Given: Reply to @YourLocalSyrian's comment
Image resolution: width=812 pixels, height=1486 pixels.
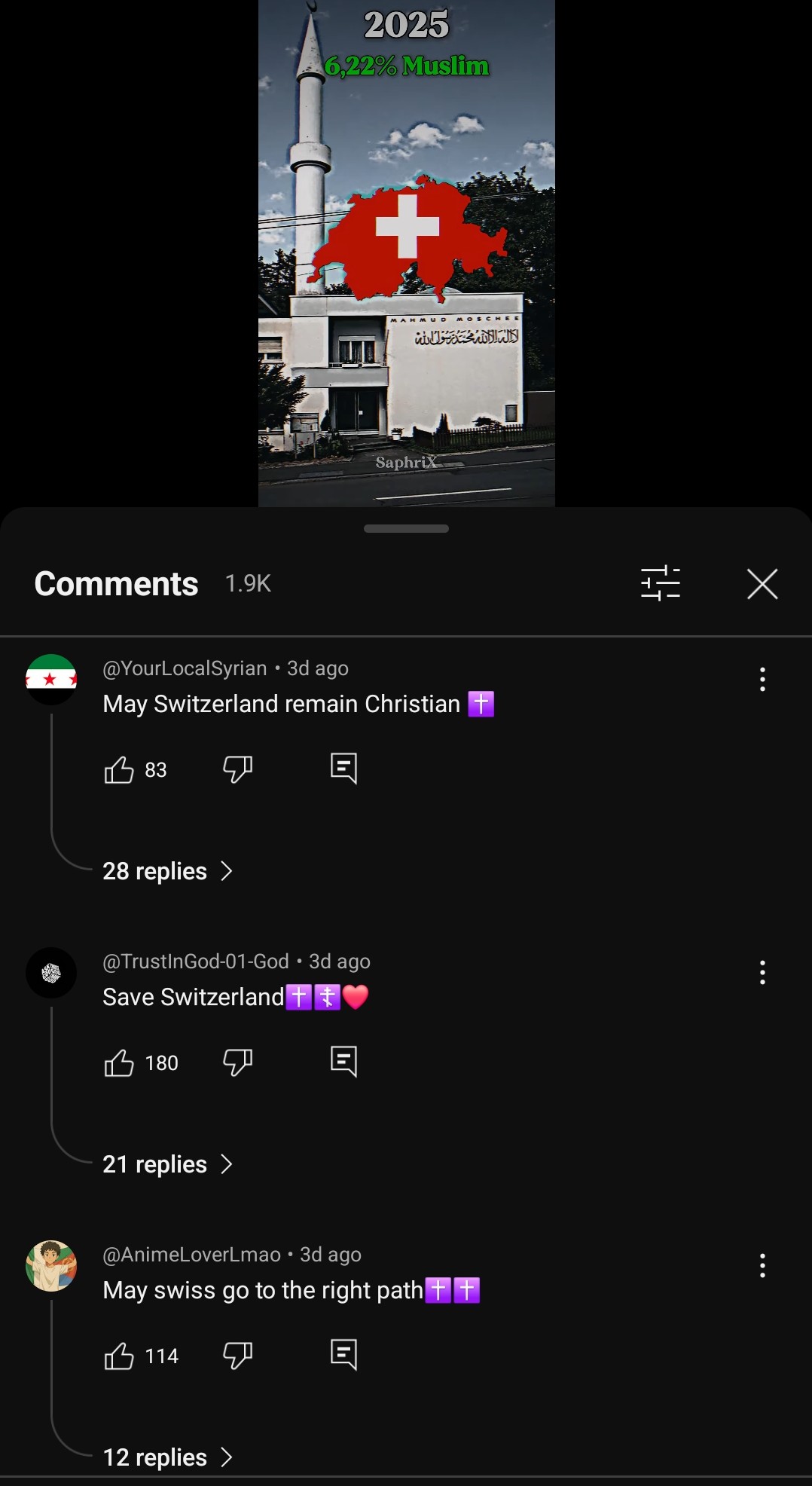Looking at the screenshot, I should click(x=343, y=769).
